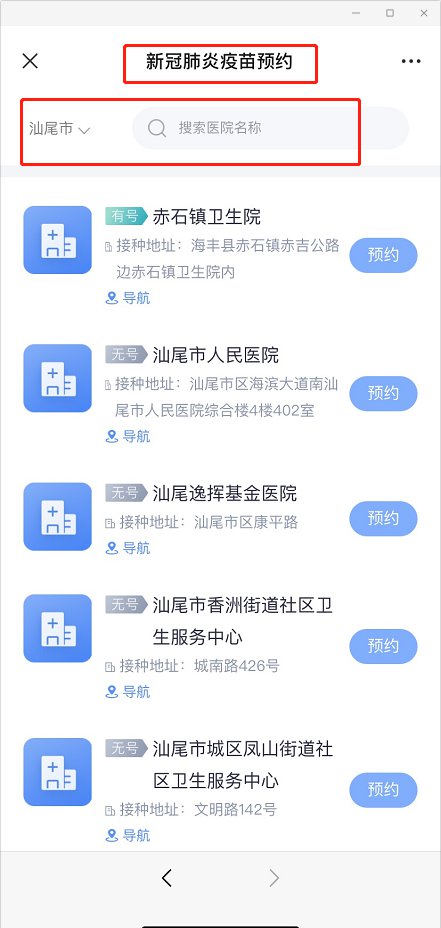
Task: Go back with the bottom left arrow
Action: pos(167,878)
